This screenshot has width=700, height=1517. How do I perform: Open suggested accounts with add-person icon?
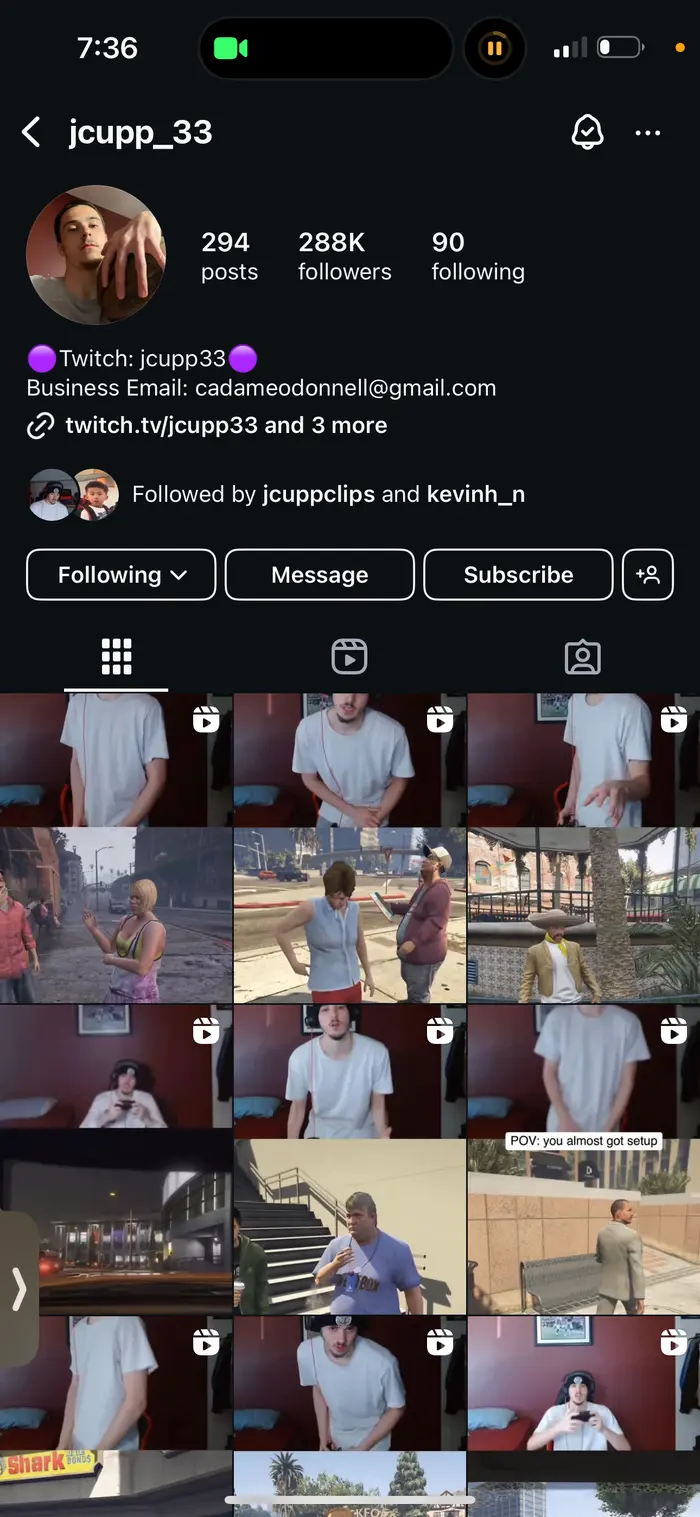click(648, 575)
